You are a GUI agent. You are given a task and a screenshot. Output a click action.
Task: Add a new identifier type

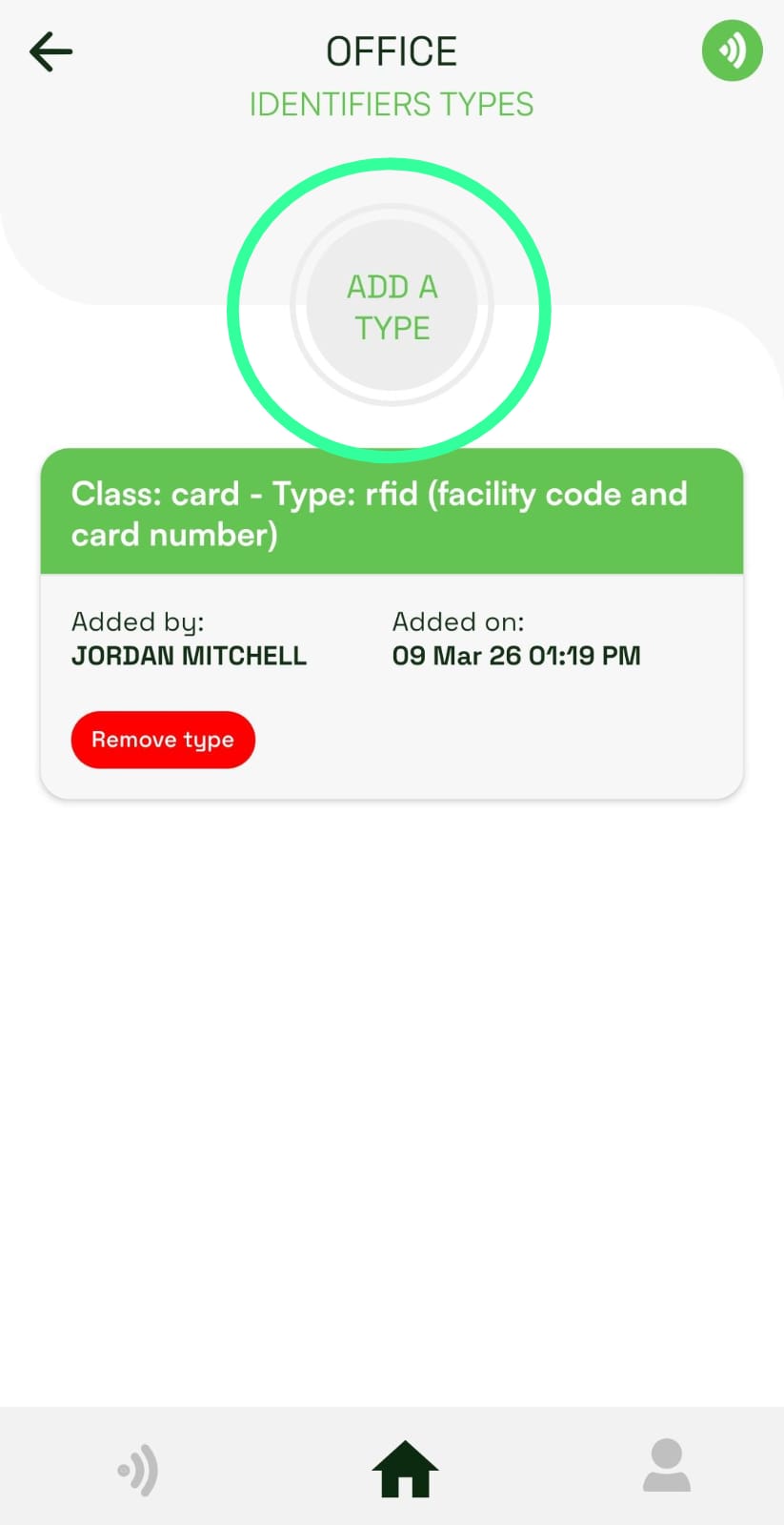392,307
